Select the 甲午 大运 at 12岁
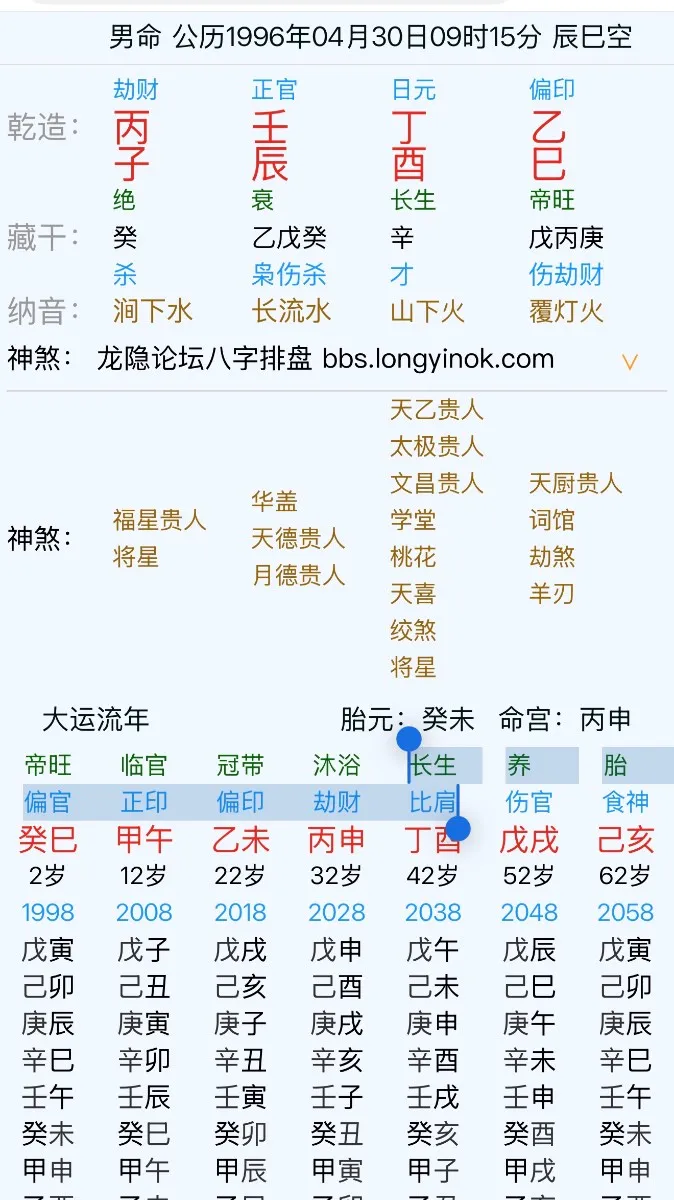674x1200 pixels. [144, 839]
